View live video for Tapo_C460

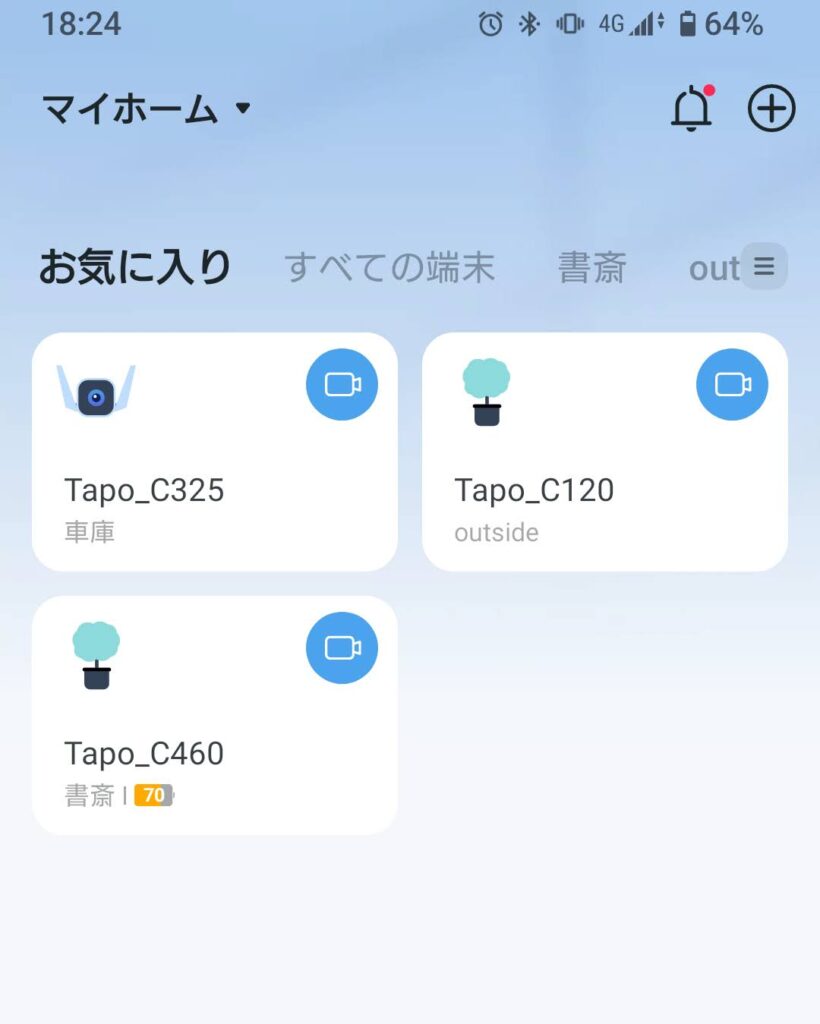[342, 648]
